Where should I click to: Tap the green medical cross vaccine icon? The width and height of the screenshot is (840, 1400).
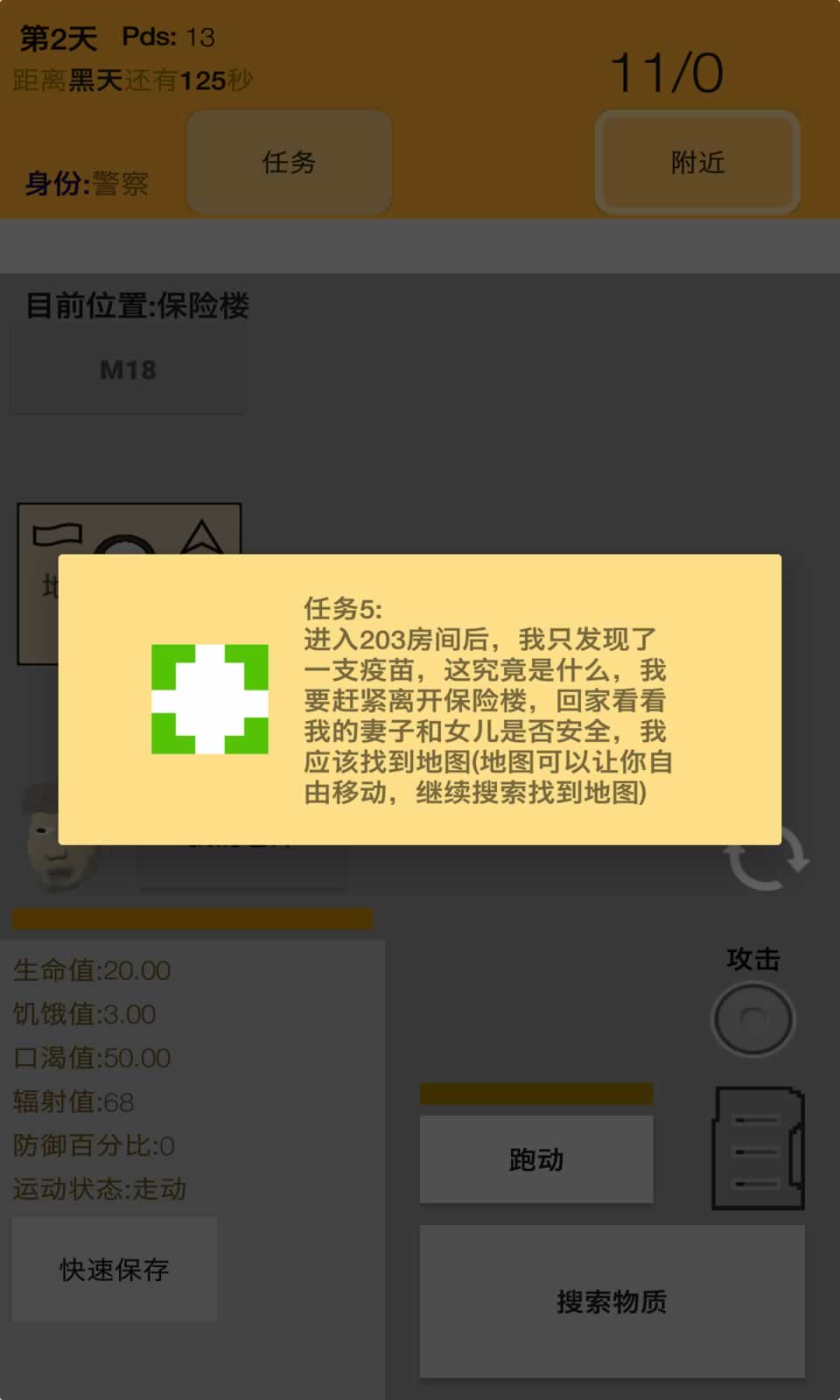click(x=209, y=698)
